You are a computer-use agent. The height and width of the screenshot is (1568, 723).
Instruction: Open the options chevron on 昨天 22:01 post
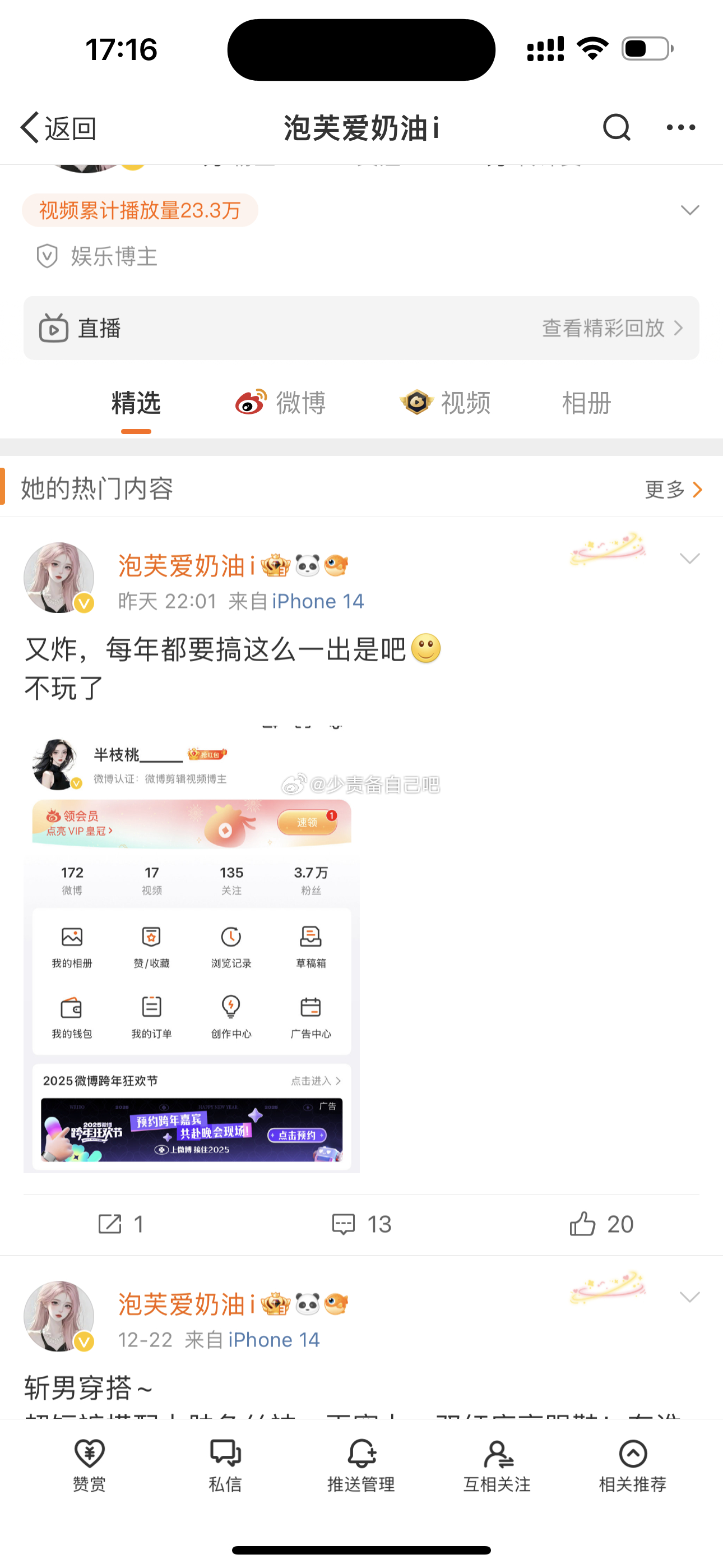coord(689,559)
